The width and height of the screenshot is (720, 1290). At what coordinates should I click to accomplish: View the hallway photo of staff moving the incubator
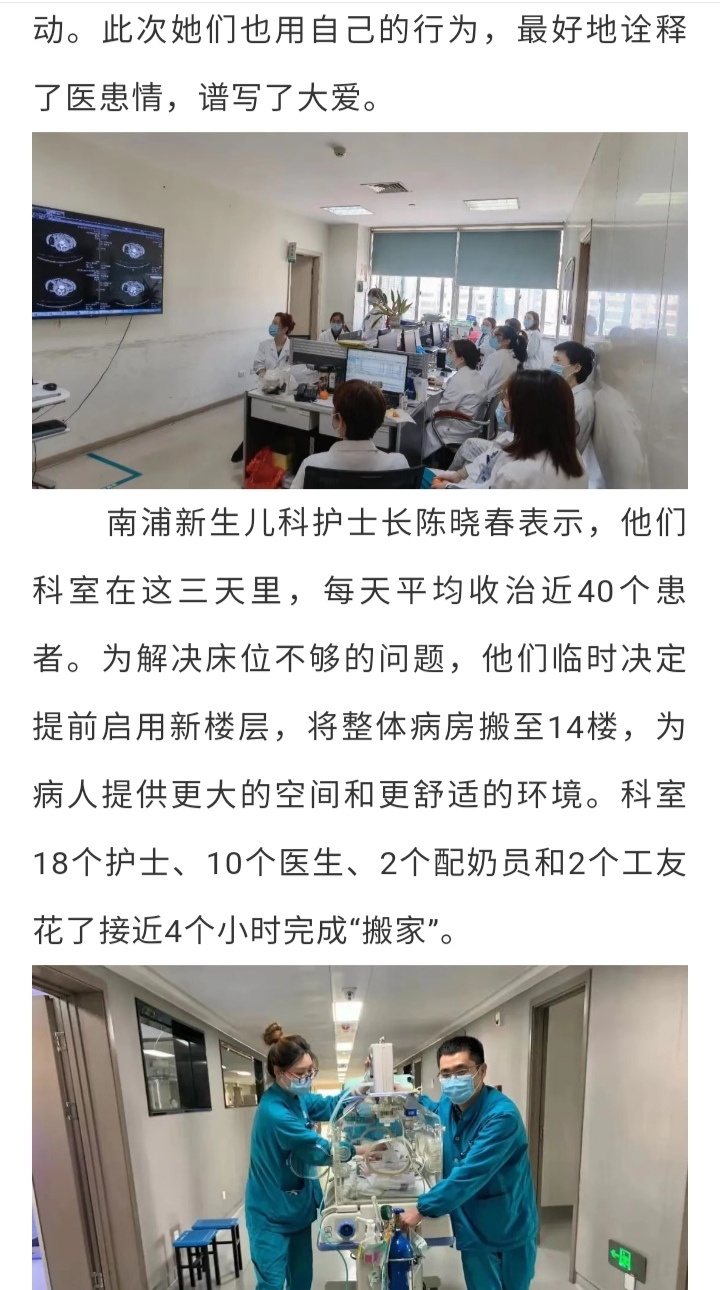pos(360,1127)
